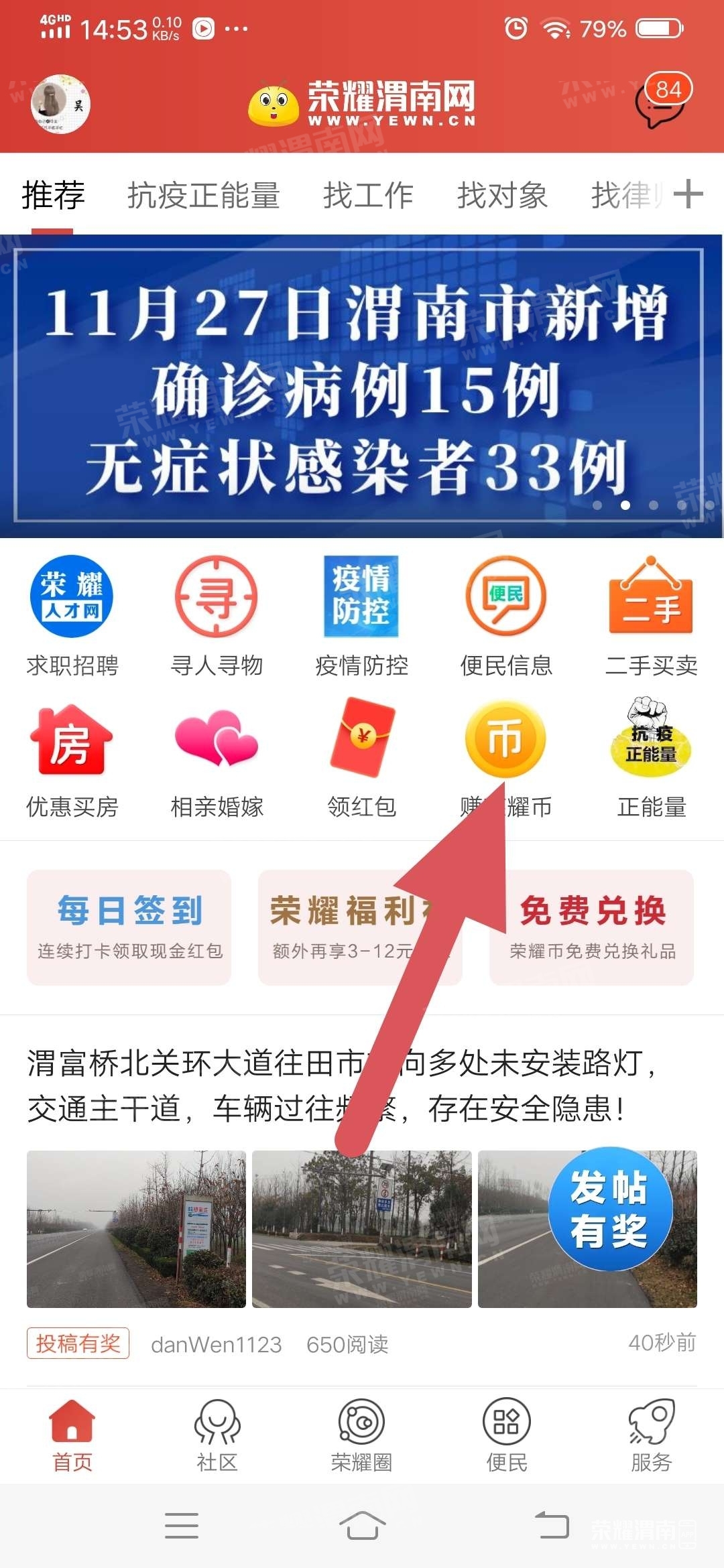Open the 每日签到 card
Screen dimensions: 724x1568
click(129, 927)
